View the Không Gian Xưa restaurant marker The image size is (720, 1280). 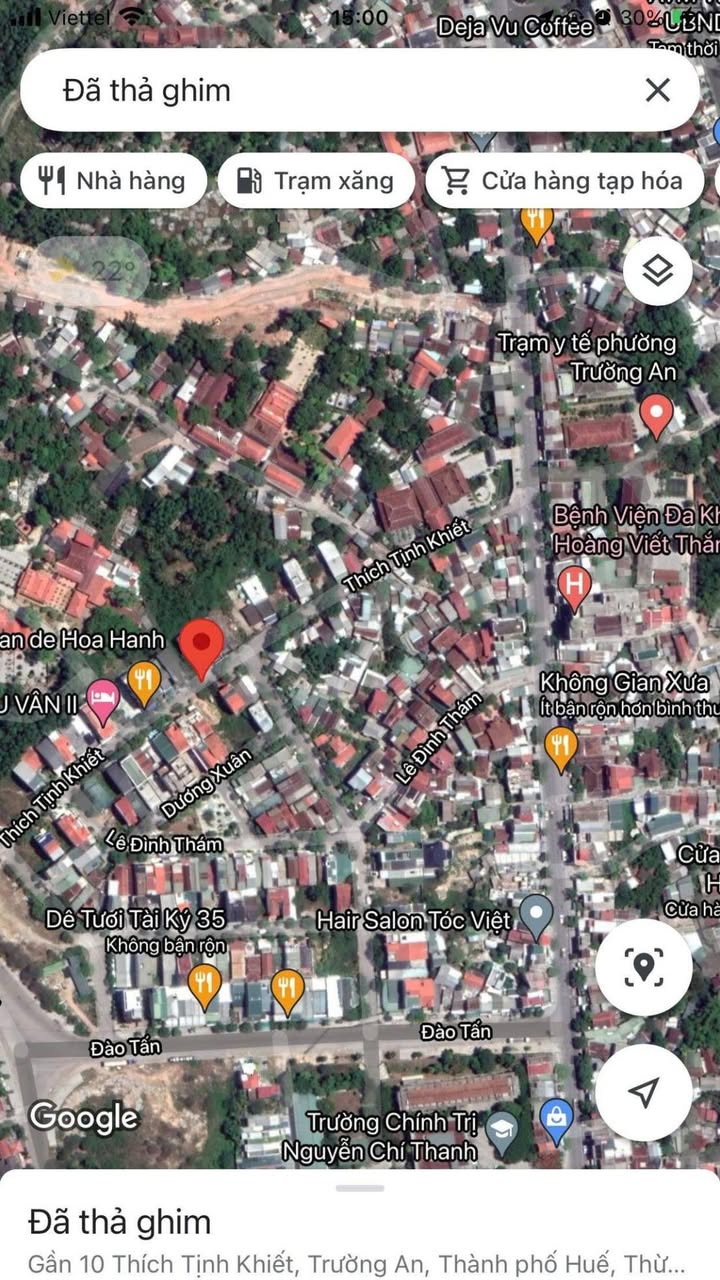point(560,745)
